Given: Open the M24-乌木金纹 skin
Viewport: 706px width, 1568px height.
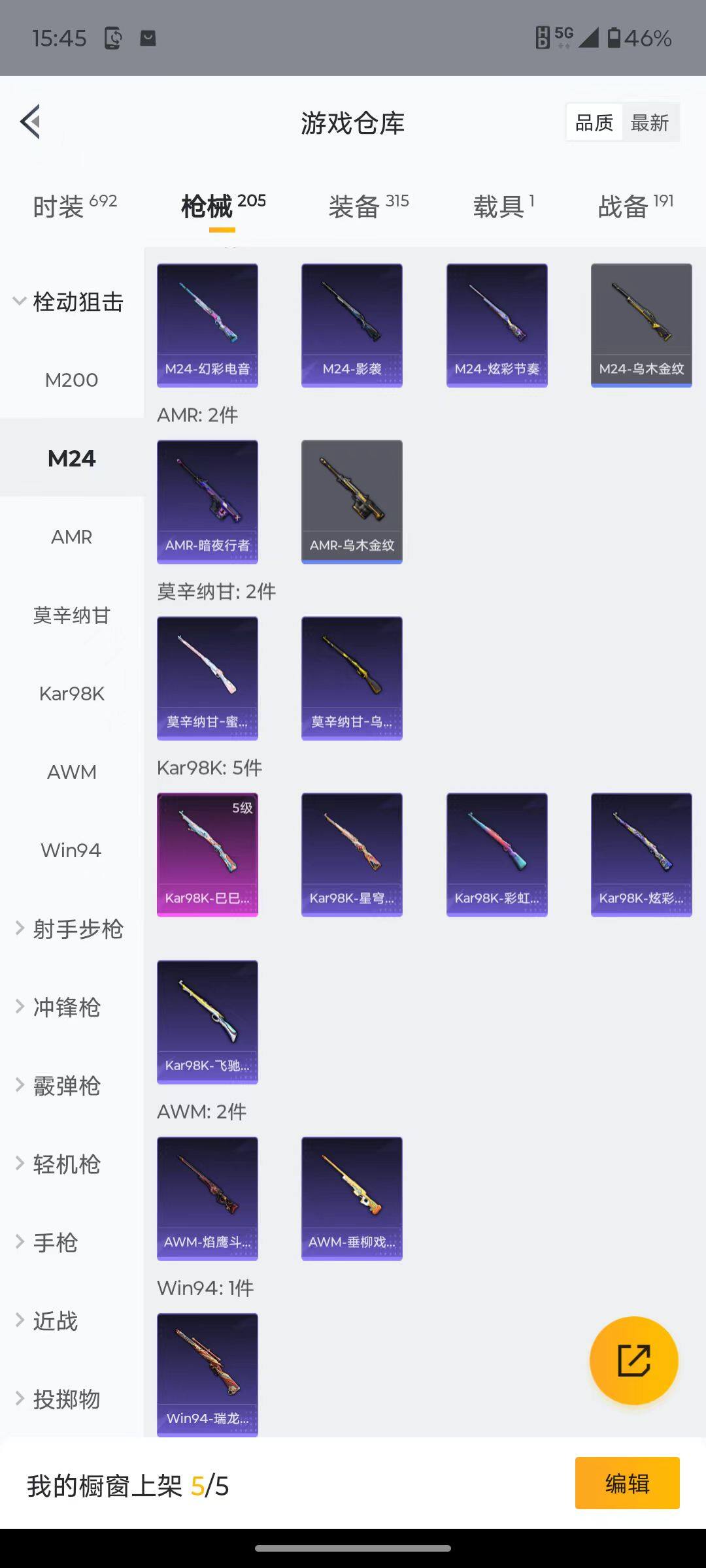Looking at the screenshot, I should [x=641, y=325].
